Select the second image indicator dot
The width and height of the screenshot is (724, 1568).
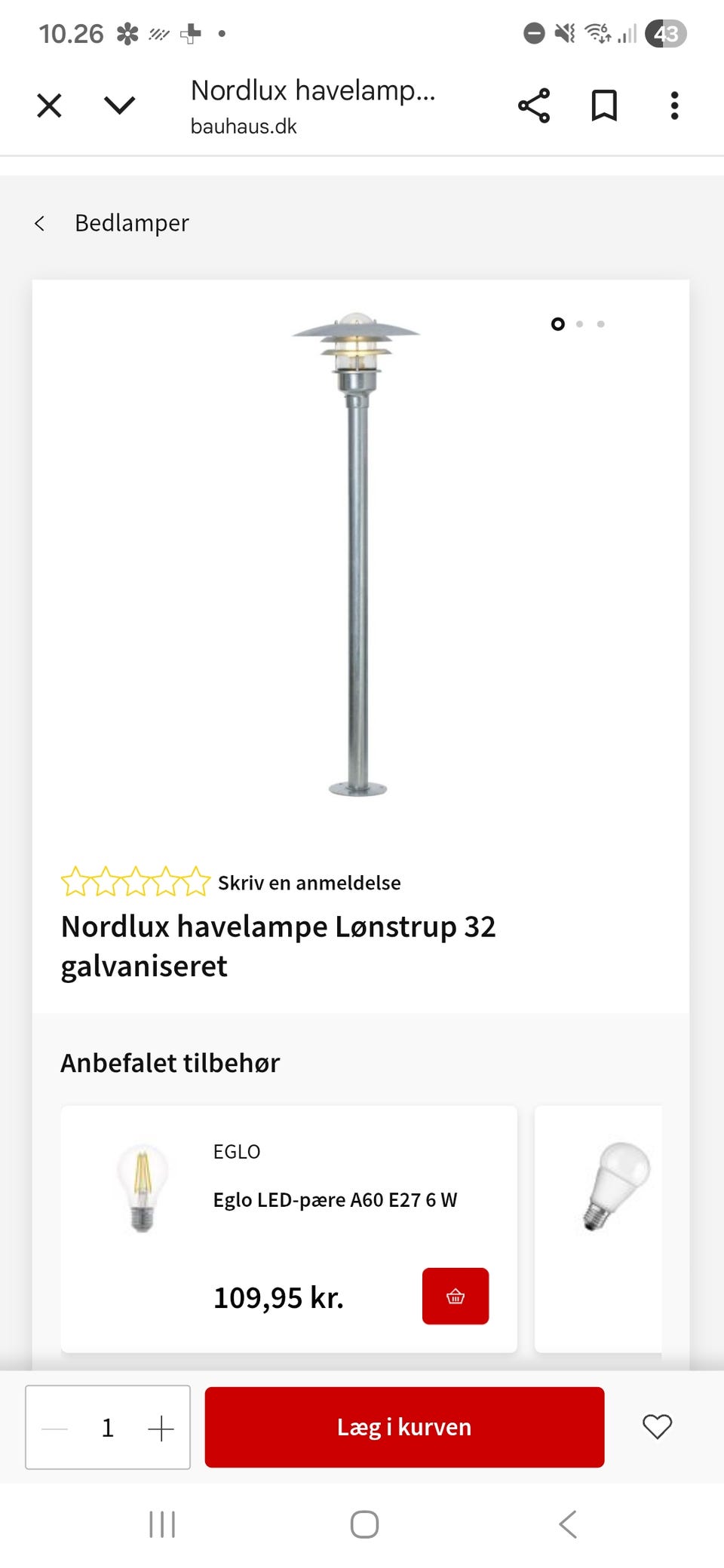[579, 324]
